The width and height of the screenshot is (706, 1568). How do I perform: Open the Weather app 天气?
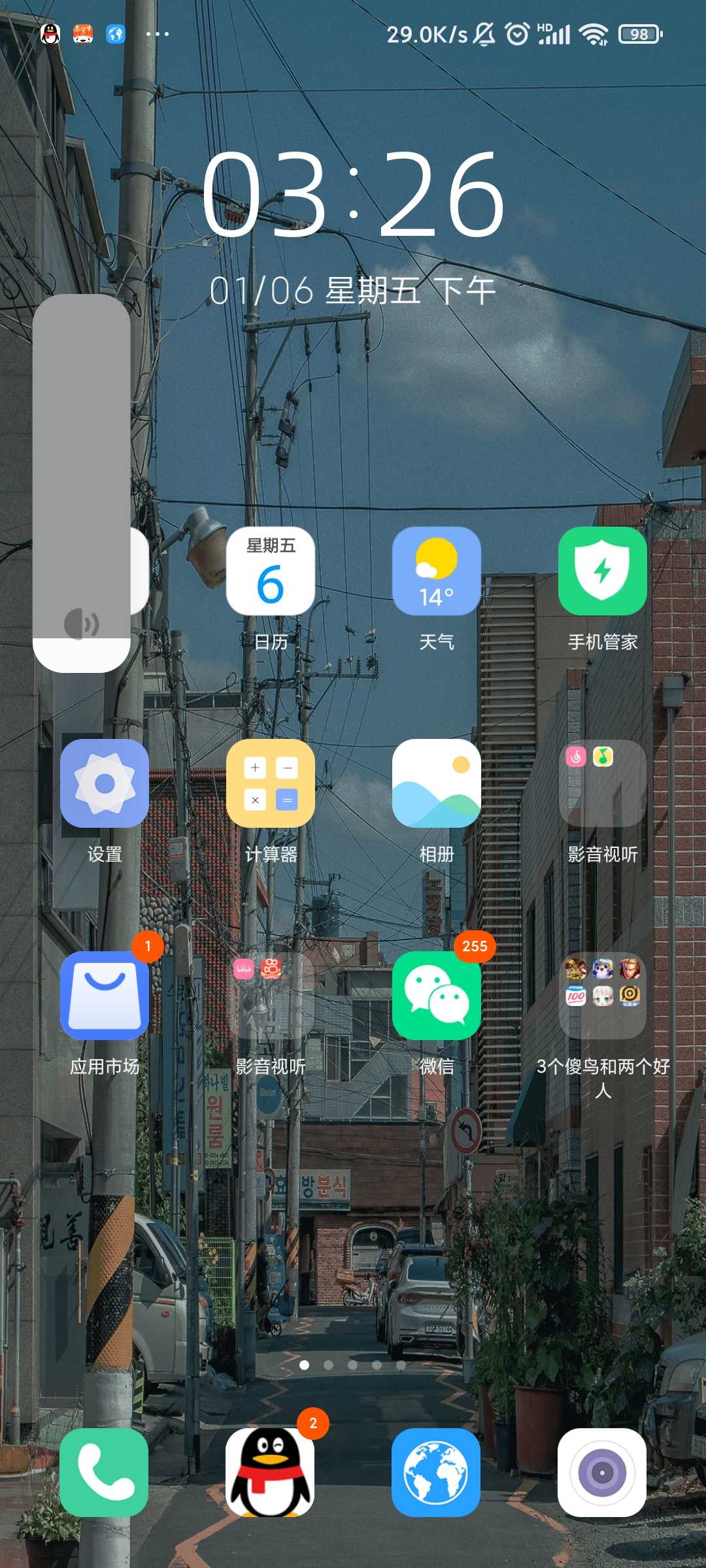pyautogui.click(x=436, y=571)
